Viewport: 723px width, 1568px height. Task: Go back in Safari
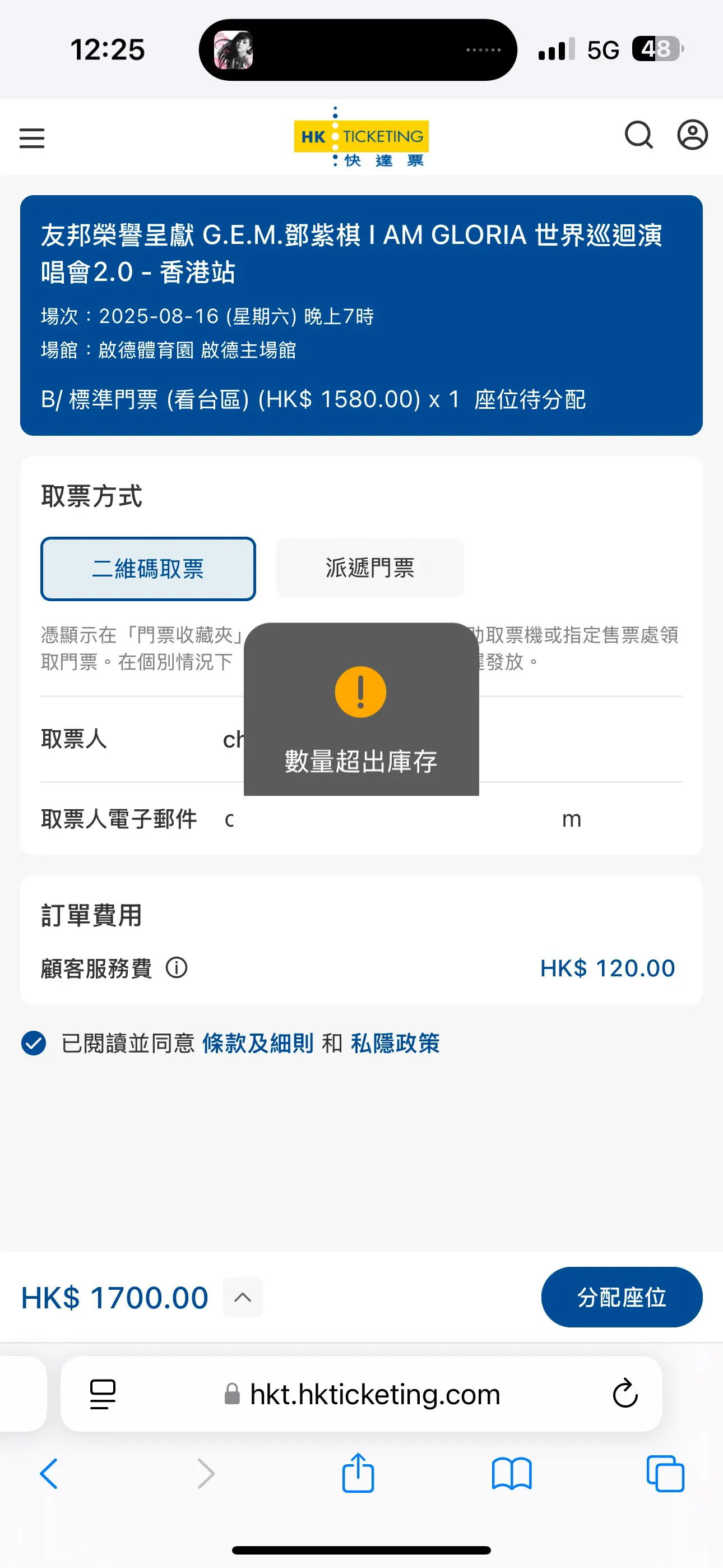click(49, 1474)
